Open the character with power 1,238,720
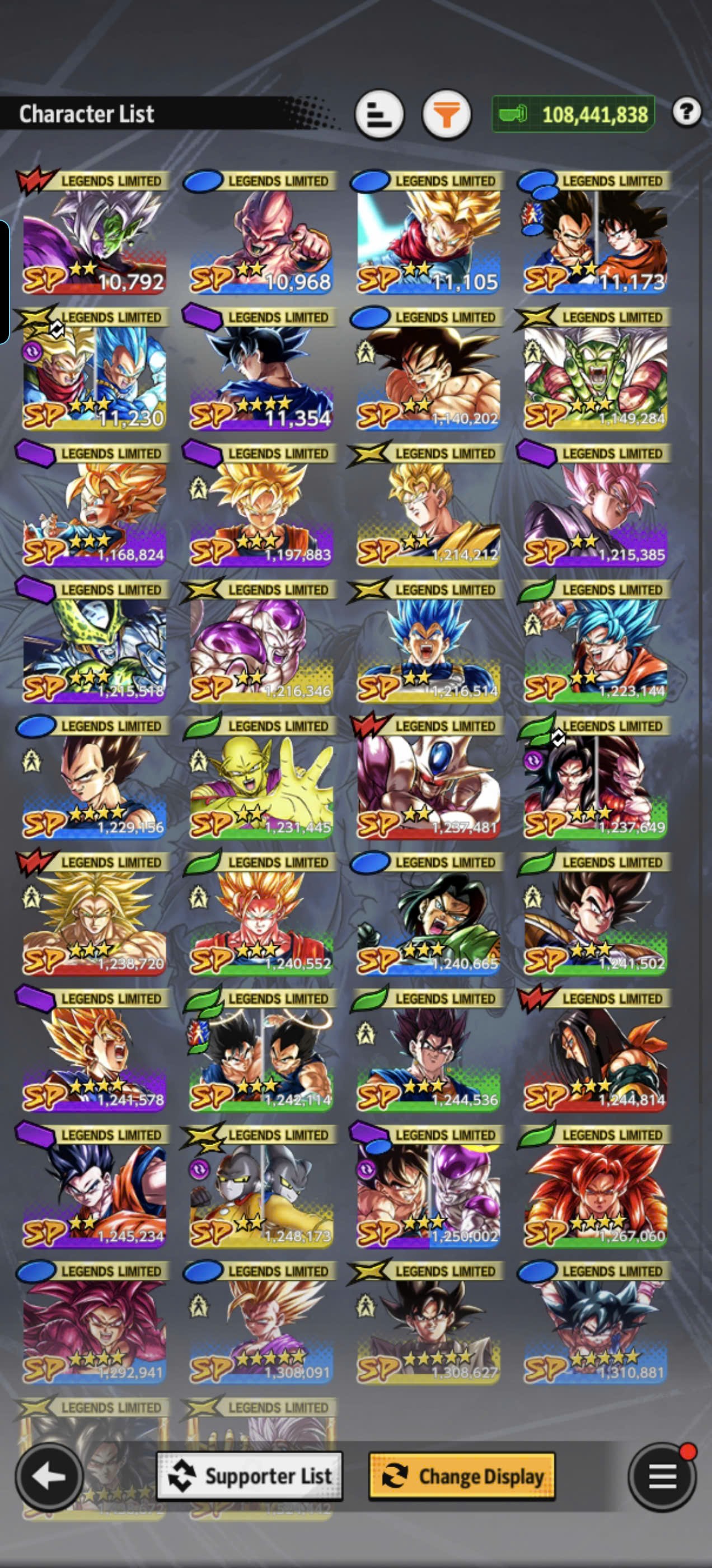 click(93, 915)
